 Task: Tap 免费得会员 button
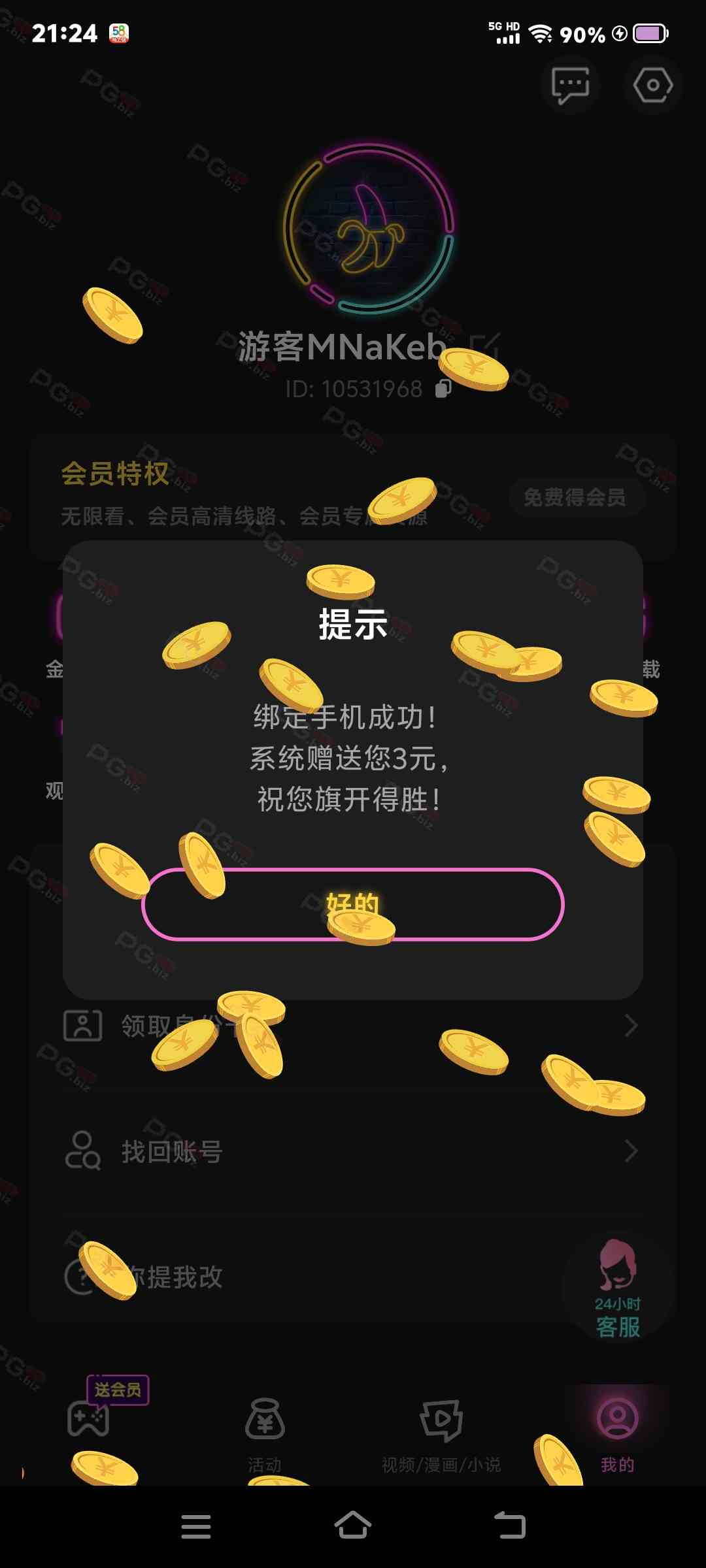pyautogui.click(x=575, y=497)
